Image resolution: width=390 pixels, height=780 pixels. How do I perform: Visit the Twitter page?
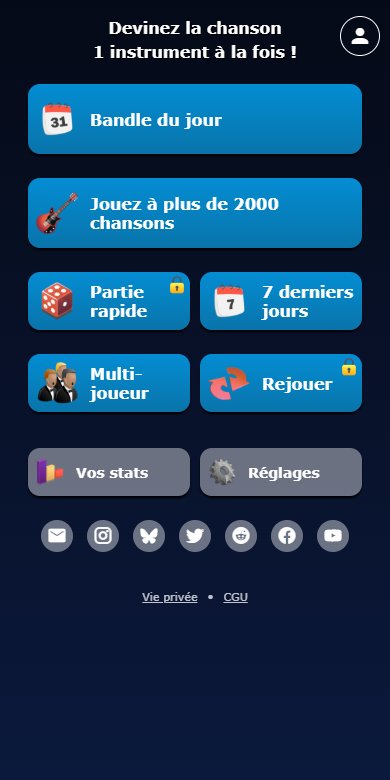tap(195, 536)
